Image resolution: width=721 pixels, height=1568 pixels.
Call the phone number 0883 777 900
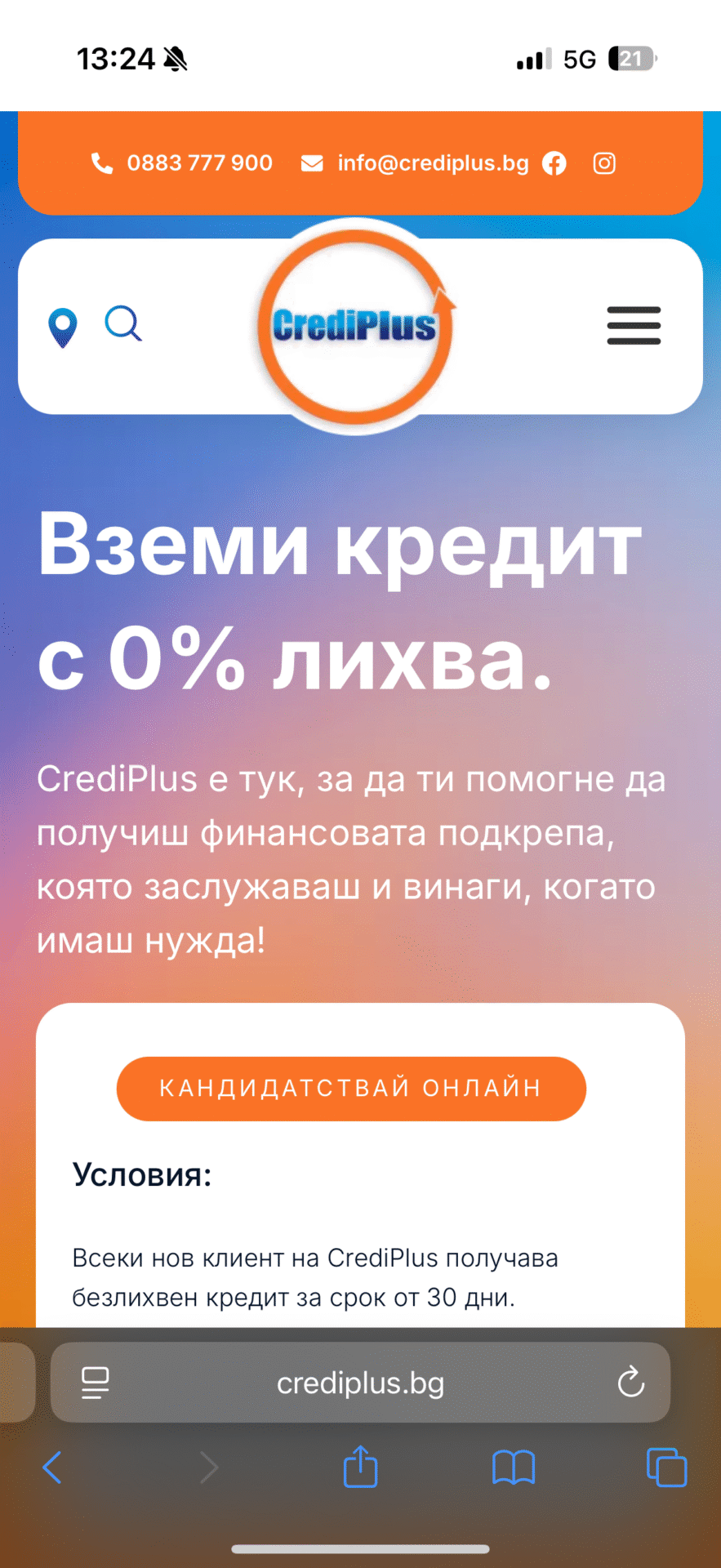coord(182,163)
